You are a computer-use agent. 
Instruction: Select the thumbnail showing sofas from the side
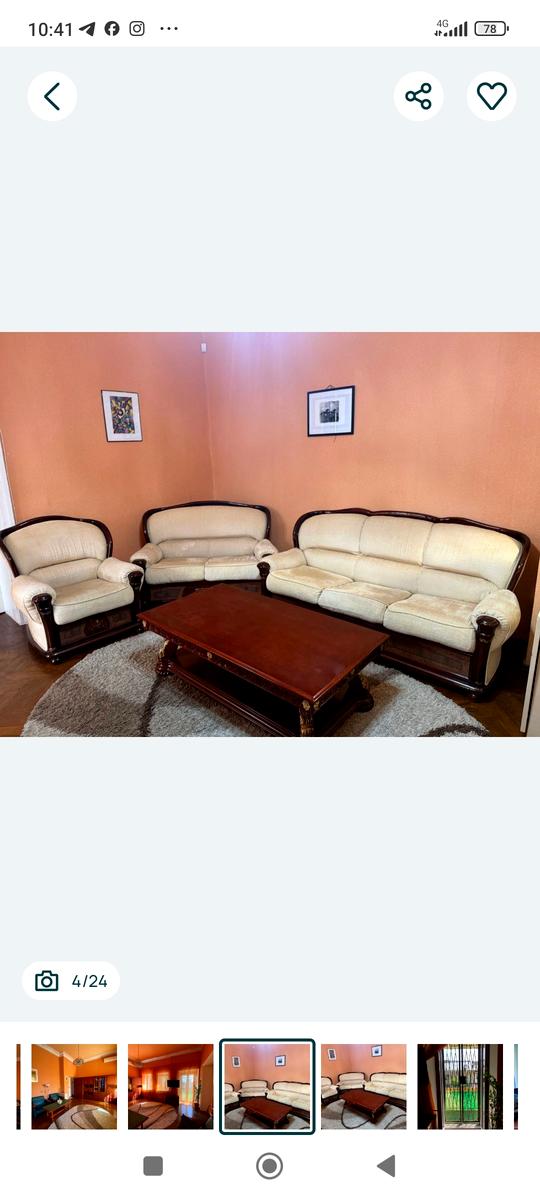tap(364, 1086)
